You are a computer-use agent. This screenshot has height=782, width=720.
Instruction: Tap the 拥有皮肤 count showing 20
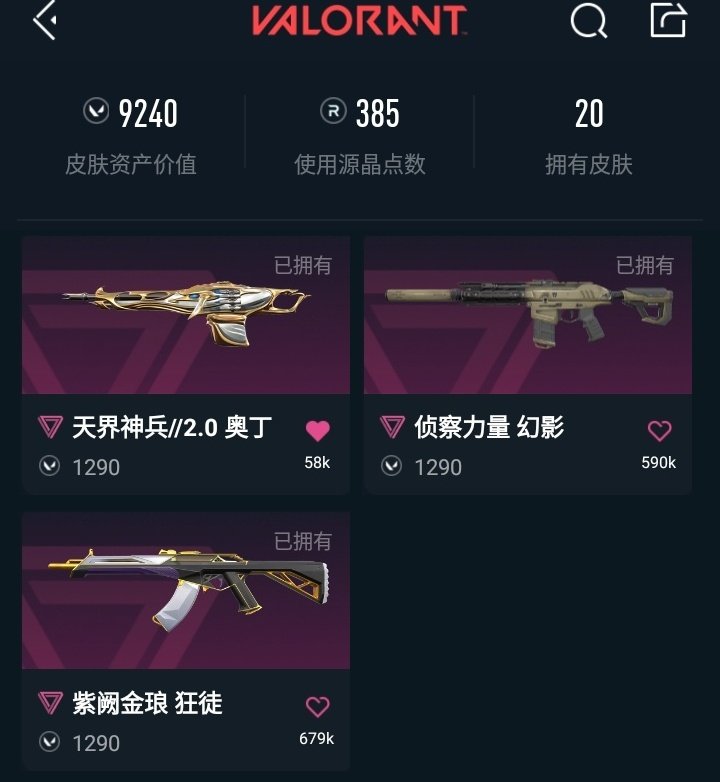click(589, 135)
